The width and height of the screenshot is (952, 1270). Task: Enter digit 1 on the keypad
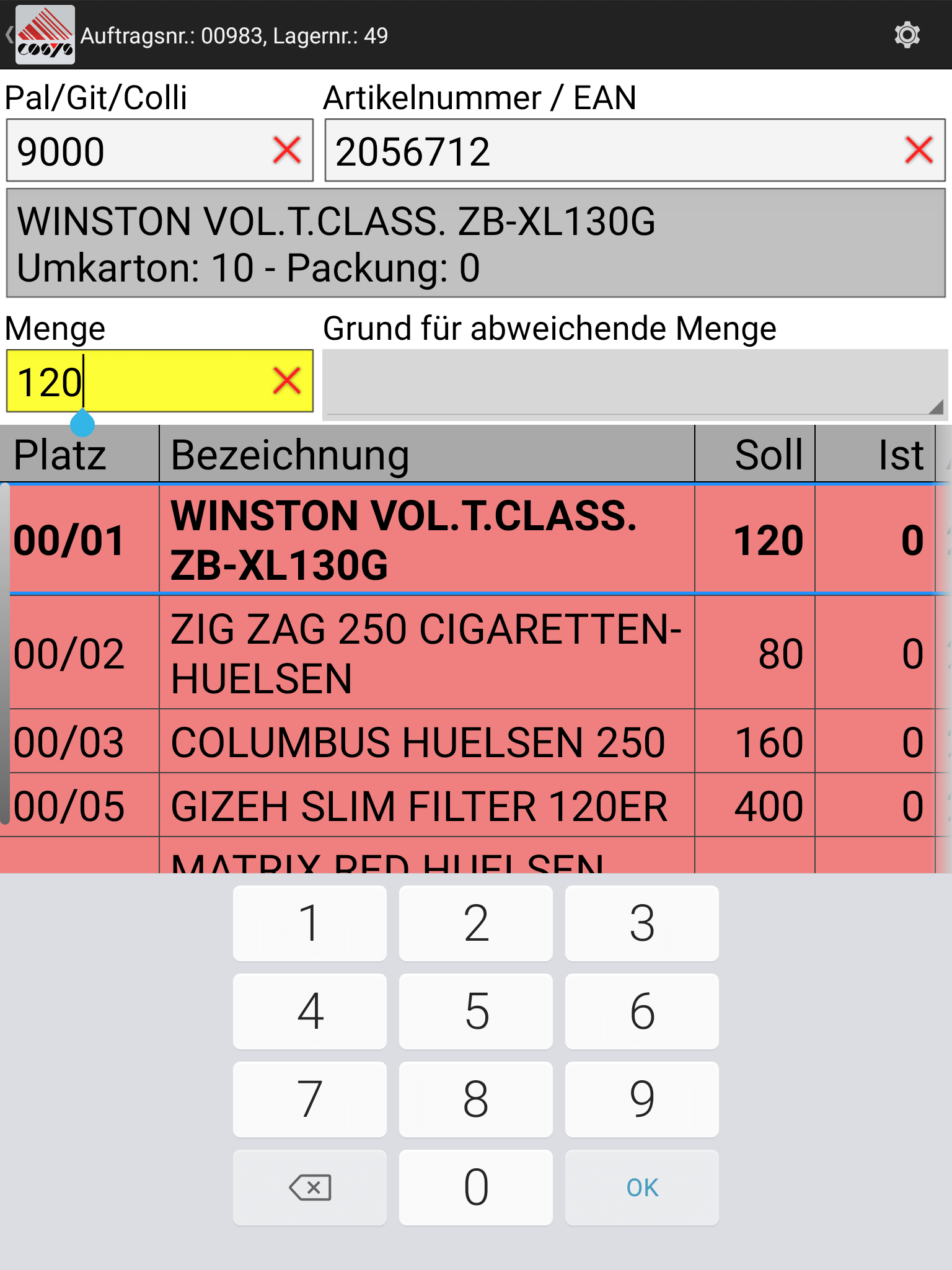310,923
